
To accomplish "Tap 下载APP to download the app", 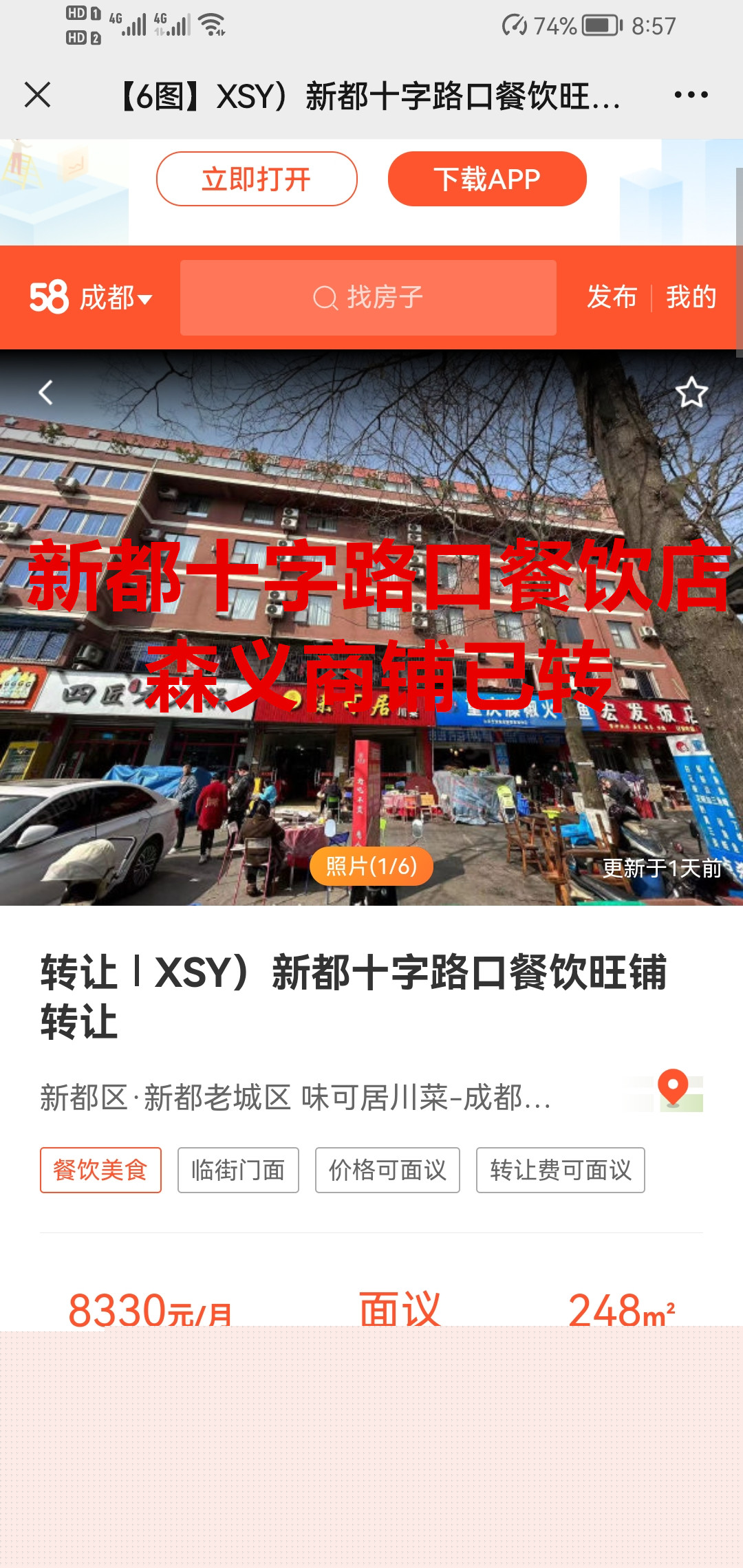I will coord(487,179).
